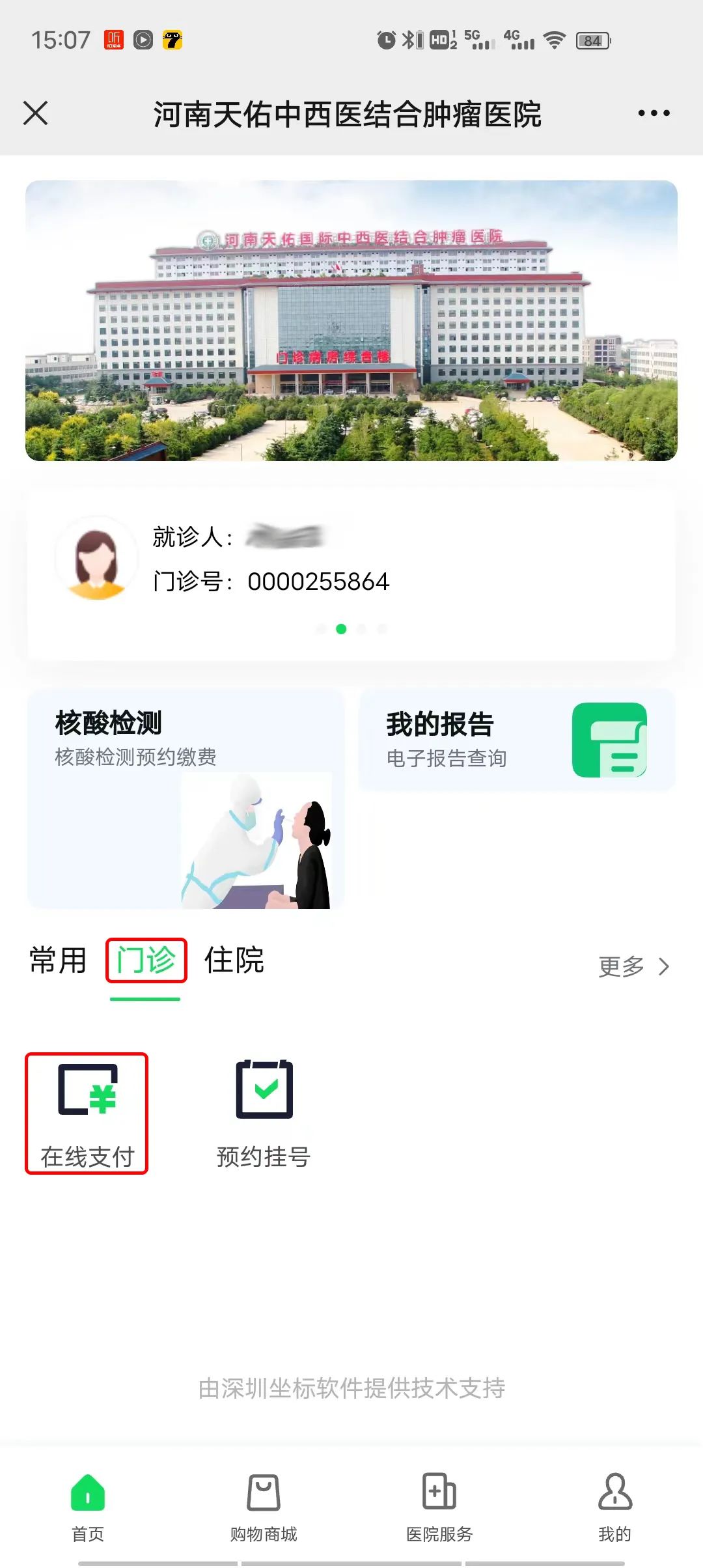Switch to the 常用 tab
The height and width of the screenshot is (1568, 703).
tap(58, 960)
